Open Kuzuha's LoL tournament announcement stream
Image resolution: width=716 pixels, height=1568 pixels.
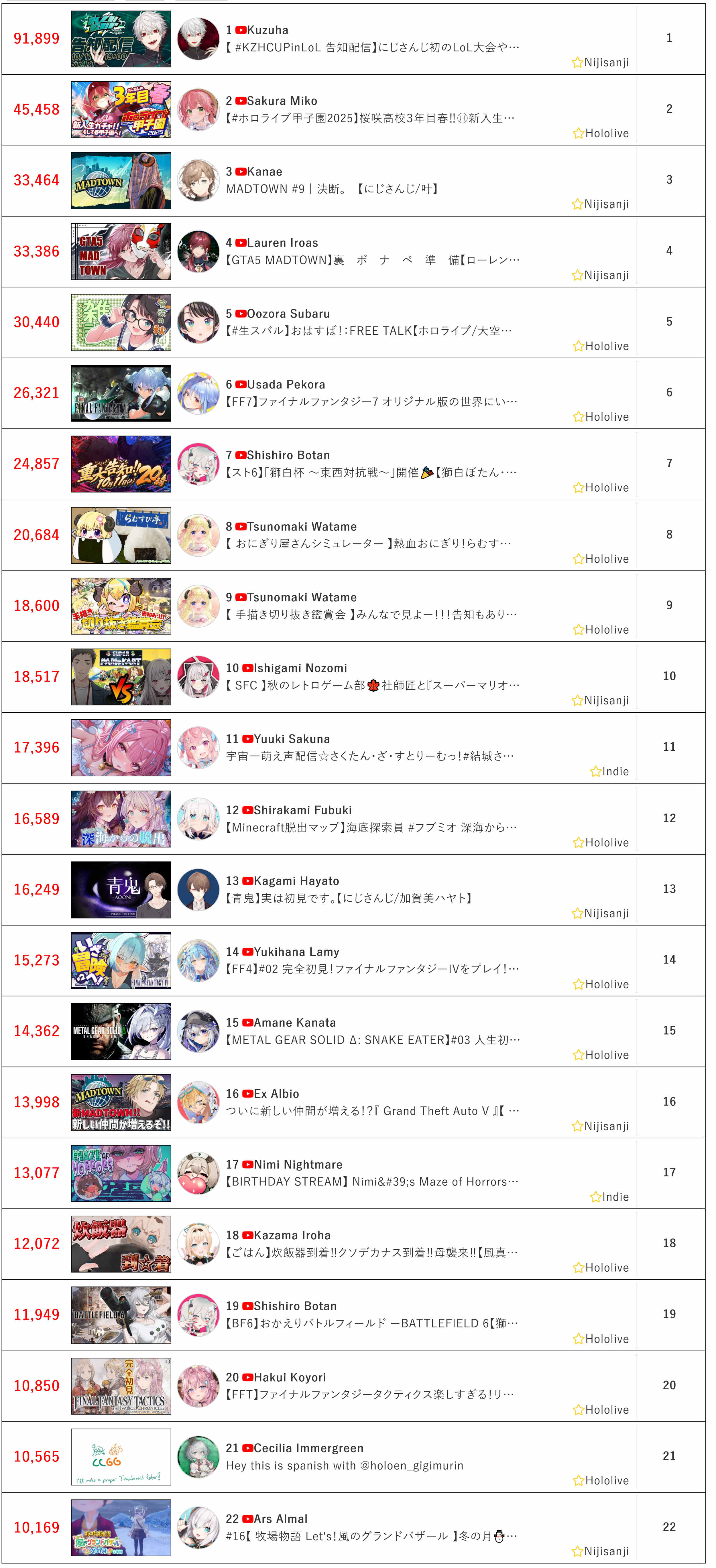pyautogui.click(x=372, y=47)
